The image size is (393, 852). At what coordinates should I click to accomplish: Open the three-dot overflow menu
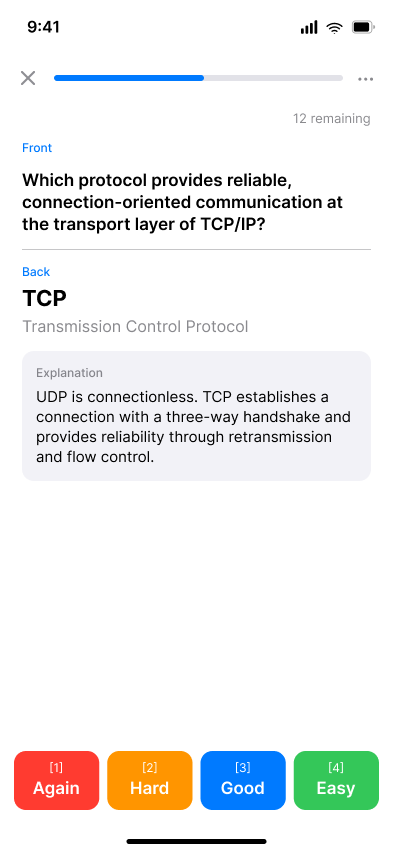365,79
